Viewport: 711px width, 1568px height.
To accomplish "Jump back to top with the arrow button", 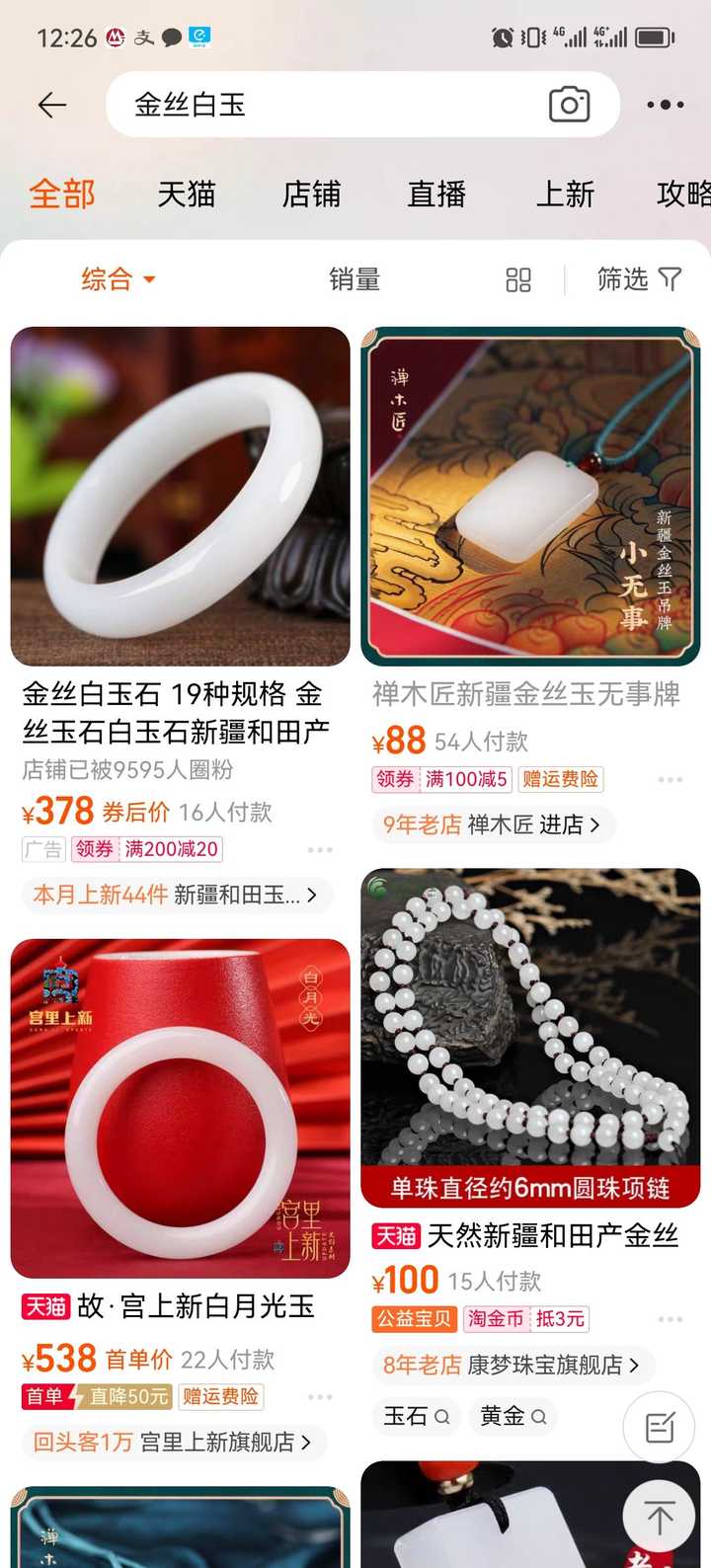I will tap(659, 1516).
